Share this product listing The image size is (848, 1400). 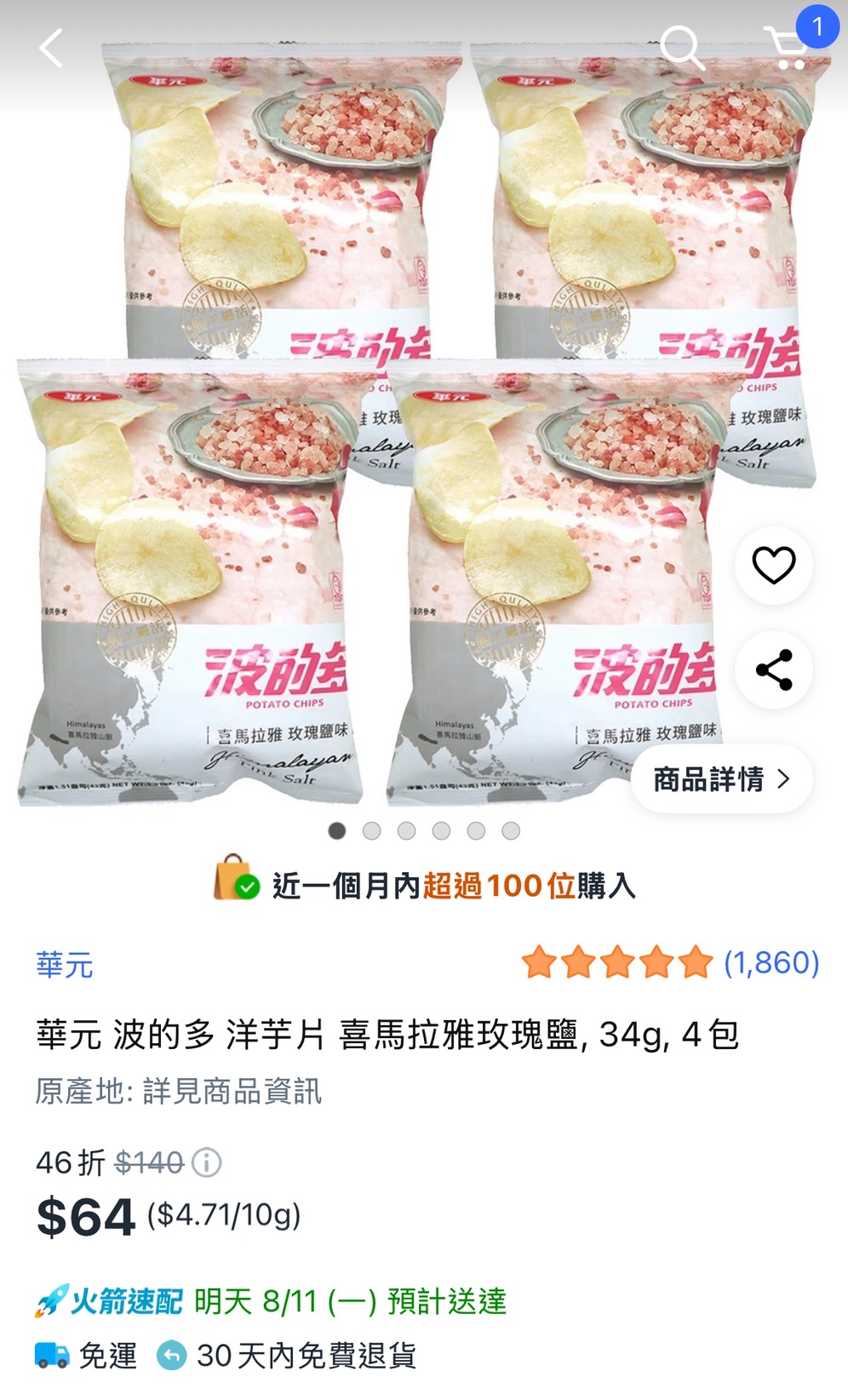pyautogui.click(x=773, y=670)
